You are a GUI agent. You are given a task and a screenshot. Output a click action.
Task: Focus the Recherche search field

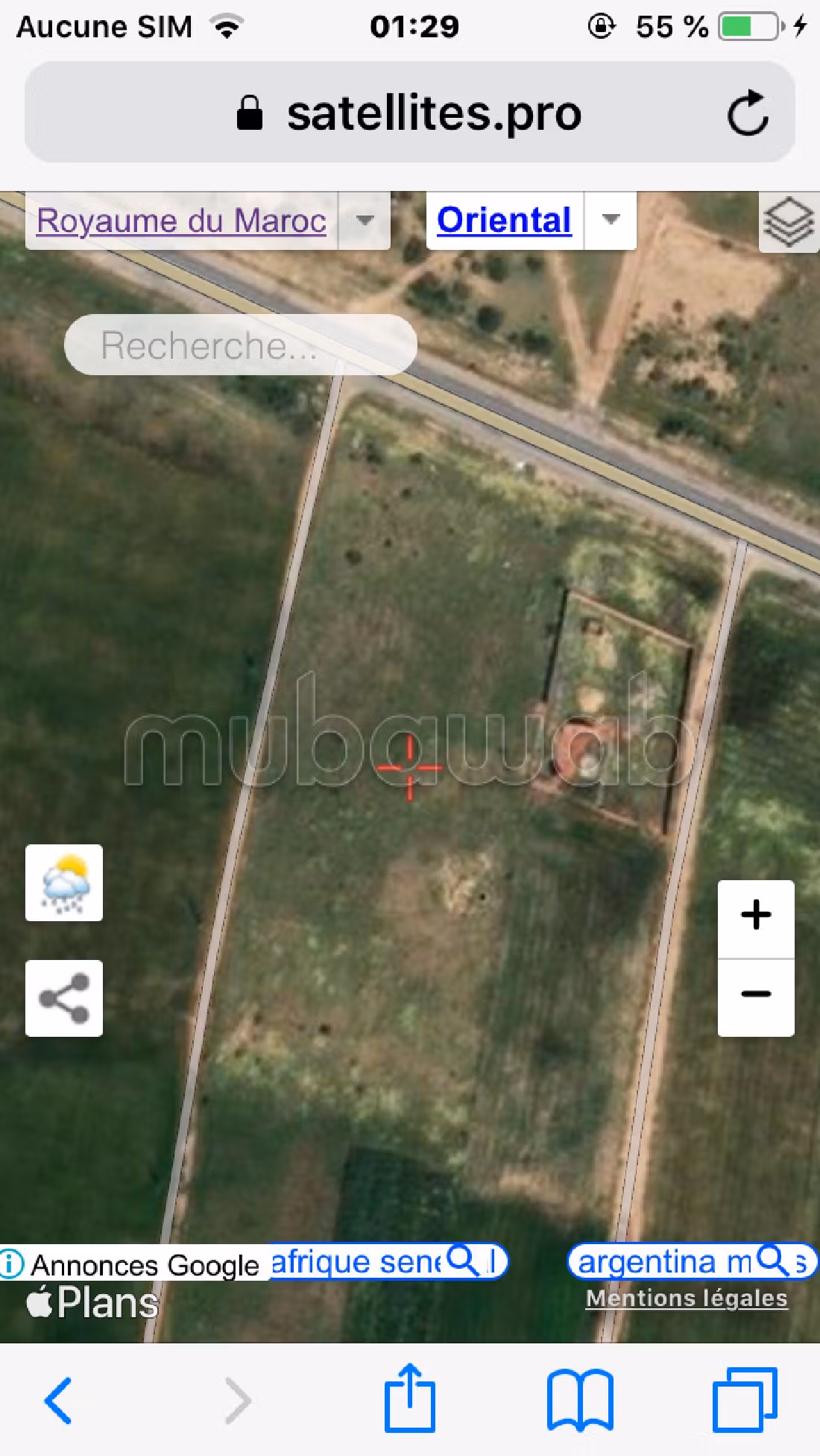tap(240, 345)
